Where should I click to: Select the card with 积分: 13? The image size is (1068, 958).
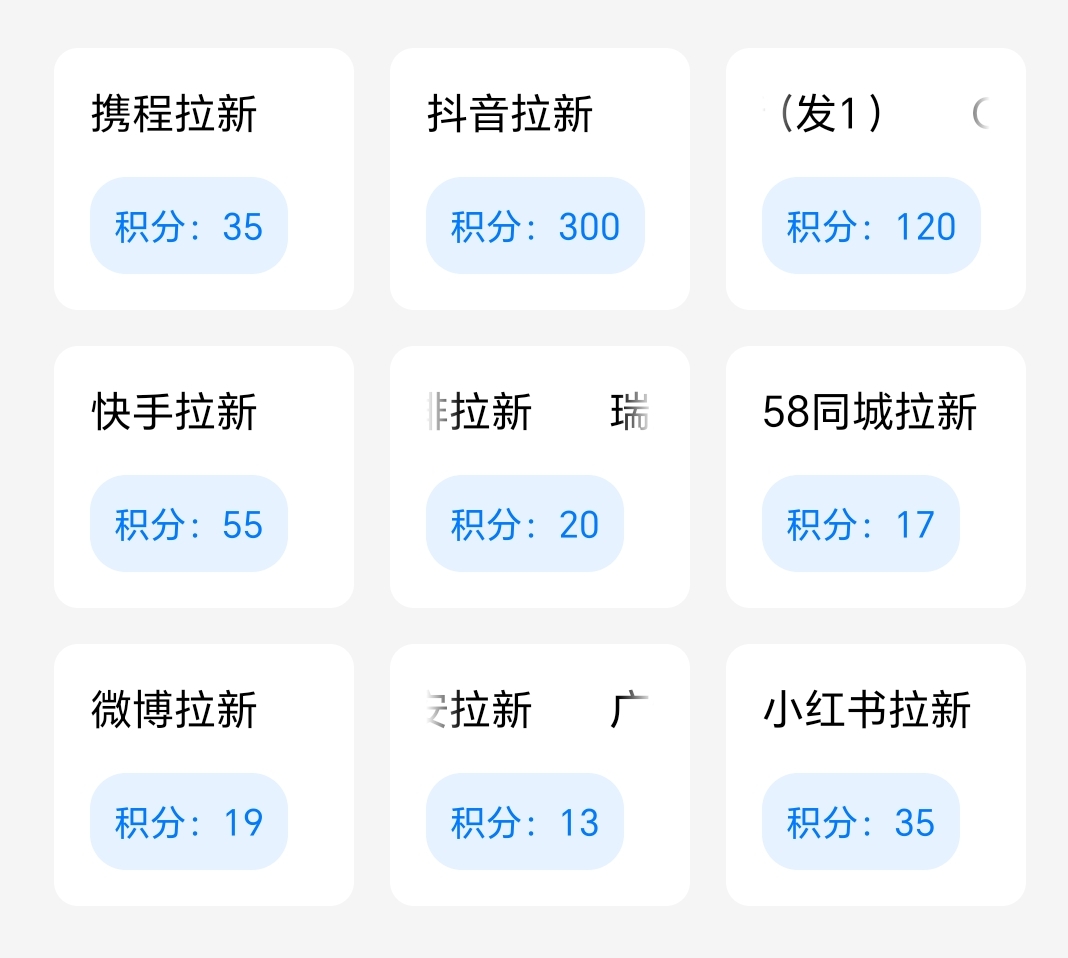(x=539, y=774)
